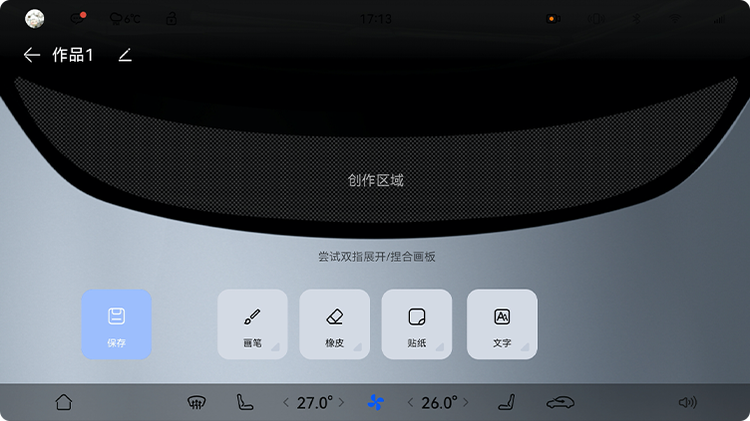Image resolution: width=750 pixels, height=421 pixels.
Task: Open the user profile avatar
Action: pos(35,18)
